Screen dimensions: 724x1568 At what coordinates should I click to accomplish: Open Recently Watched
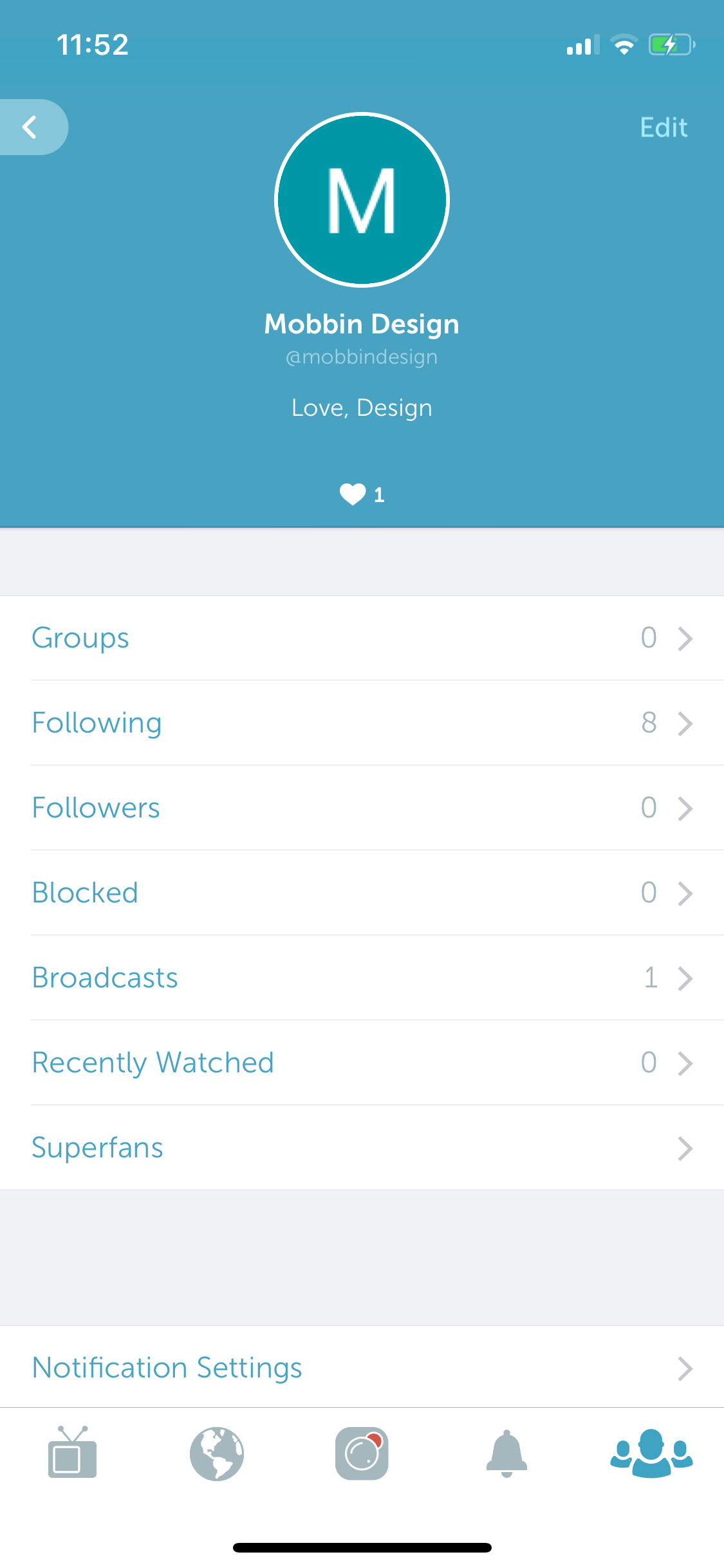pyautogui.click(x=362, y=1063)
